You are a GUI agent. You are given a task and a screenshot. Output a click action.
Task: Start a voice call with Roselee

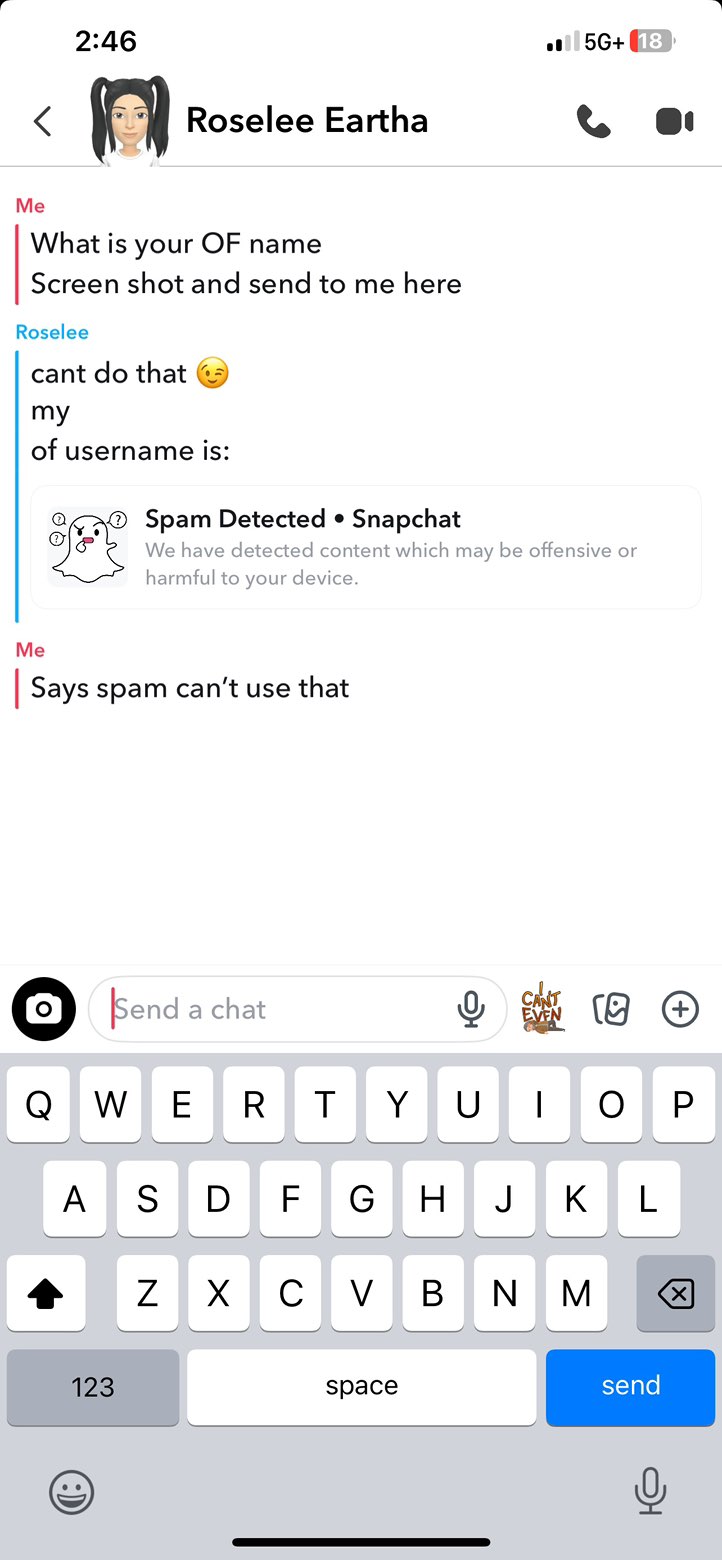(x=594, y=122)
